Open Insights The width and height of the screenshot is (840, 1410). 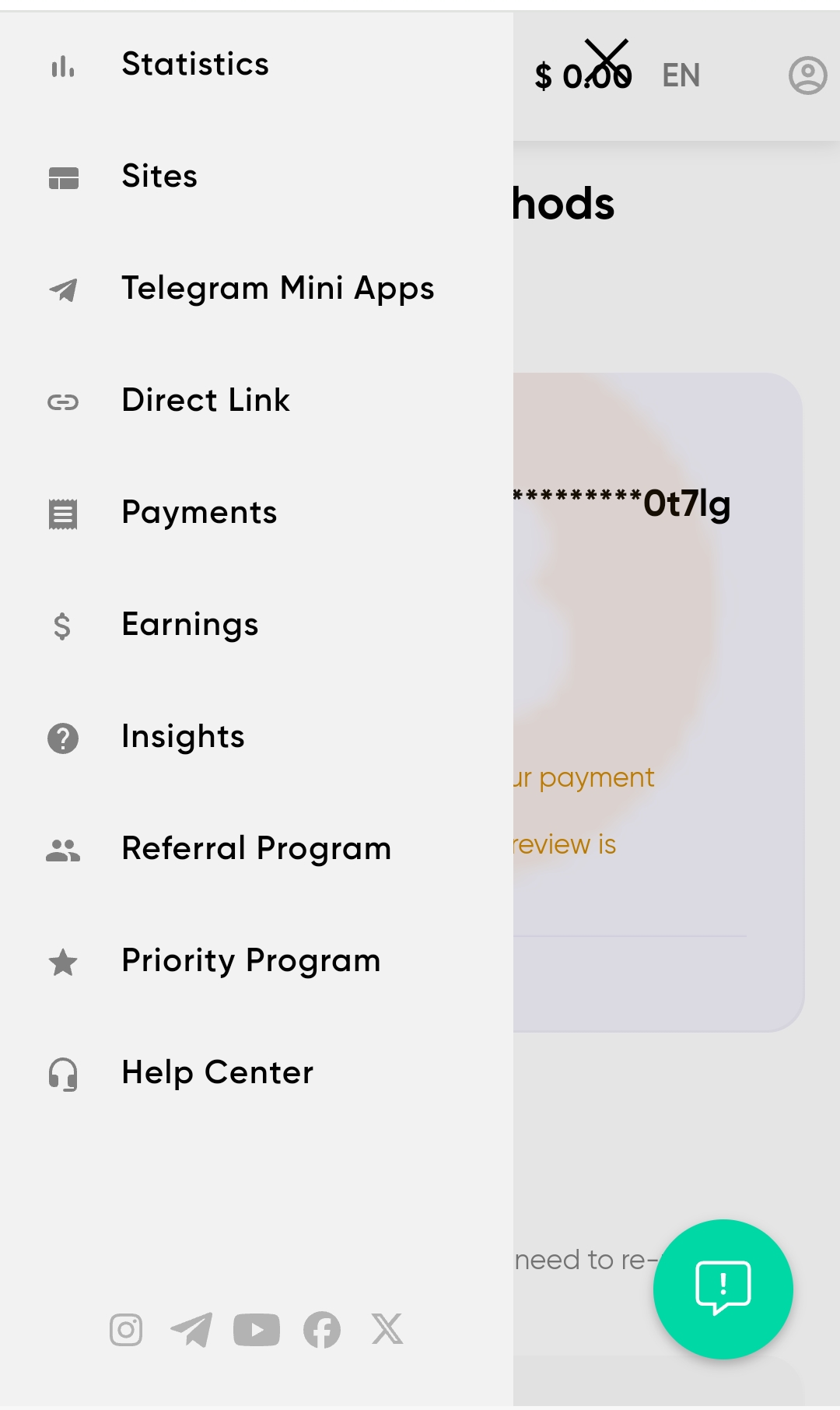(257, 737)
